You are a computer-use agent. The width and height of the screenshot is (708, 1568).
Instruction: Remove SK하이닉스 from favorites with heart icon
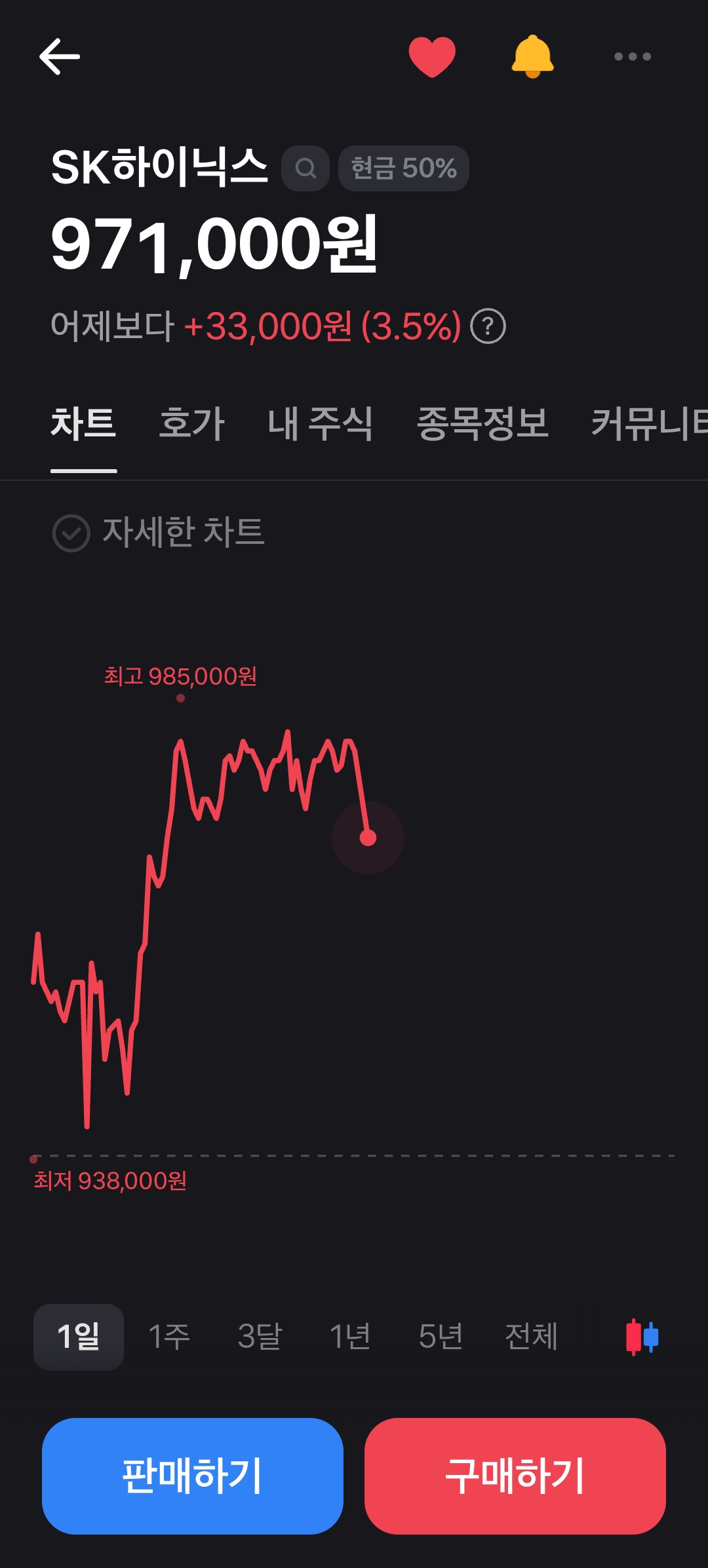pos(432,56)
